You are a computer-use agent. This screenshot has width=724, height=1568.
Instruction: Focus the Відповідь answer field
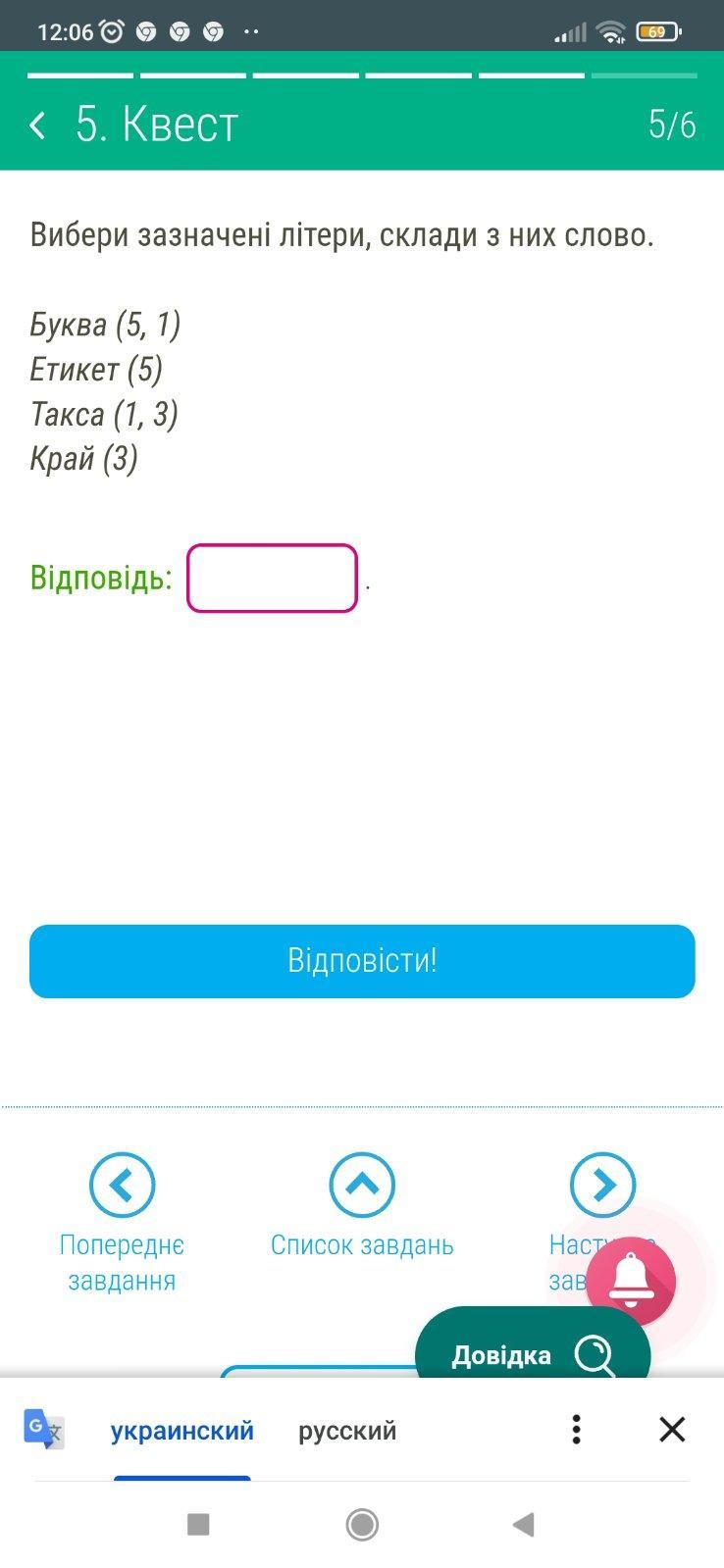point(272,579)
